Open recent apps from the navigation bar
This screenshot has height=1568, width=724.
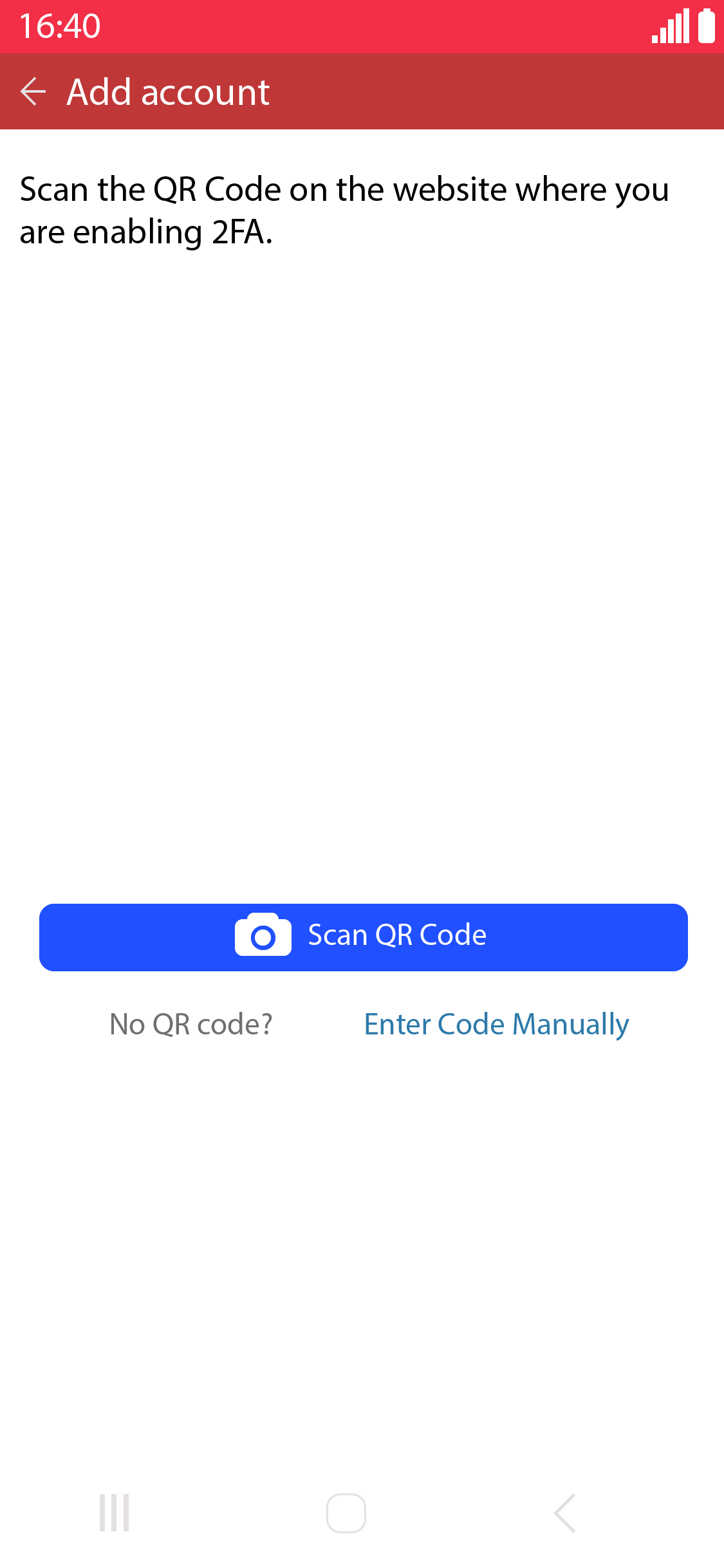(x=115, y=1513)
